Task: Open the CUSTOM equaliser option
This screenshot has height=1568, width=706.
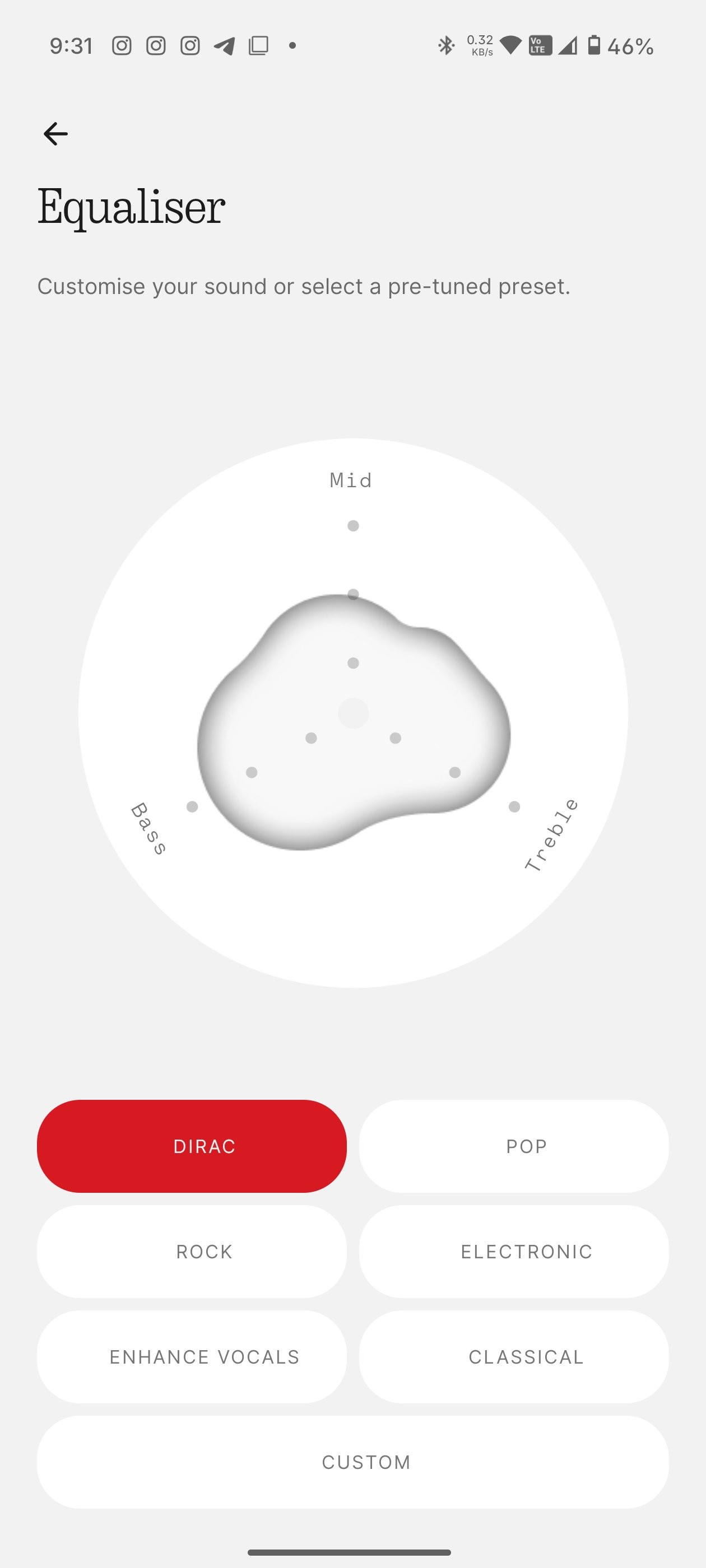Action: (x=352, y=1462)
